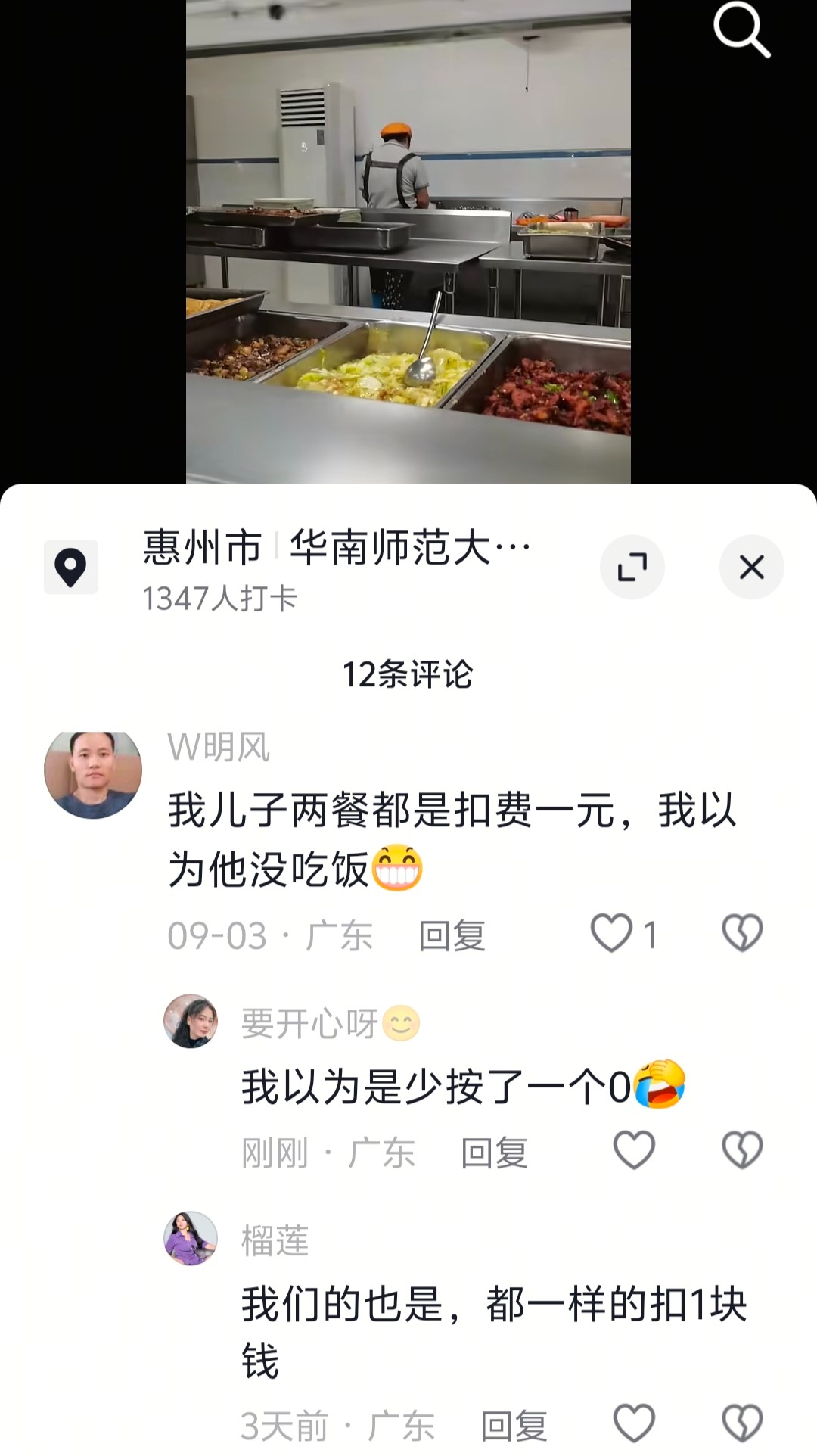Dislike 要开心呀's comment
This screenshot has width=817, height=1456.
pyautogui.click(x=742, y=1150)
